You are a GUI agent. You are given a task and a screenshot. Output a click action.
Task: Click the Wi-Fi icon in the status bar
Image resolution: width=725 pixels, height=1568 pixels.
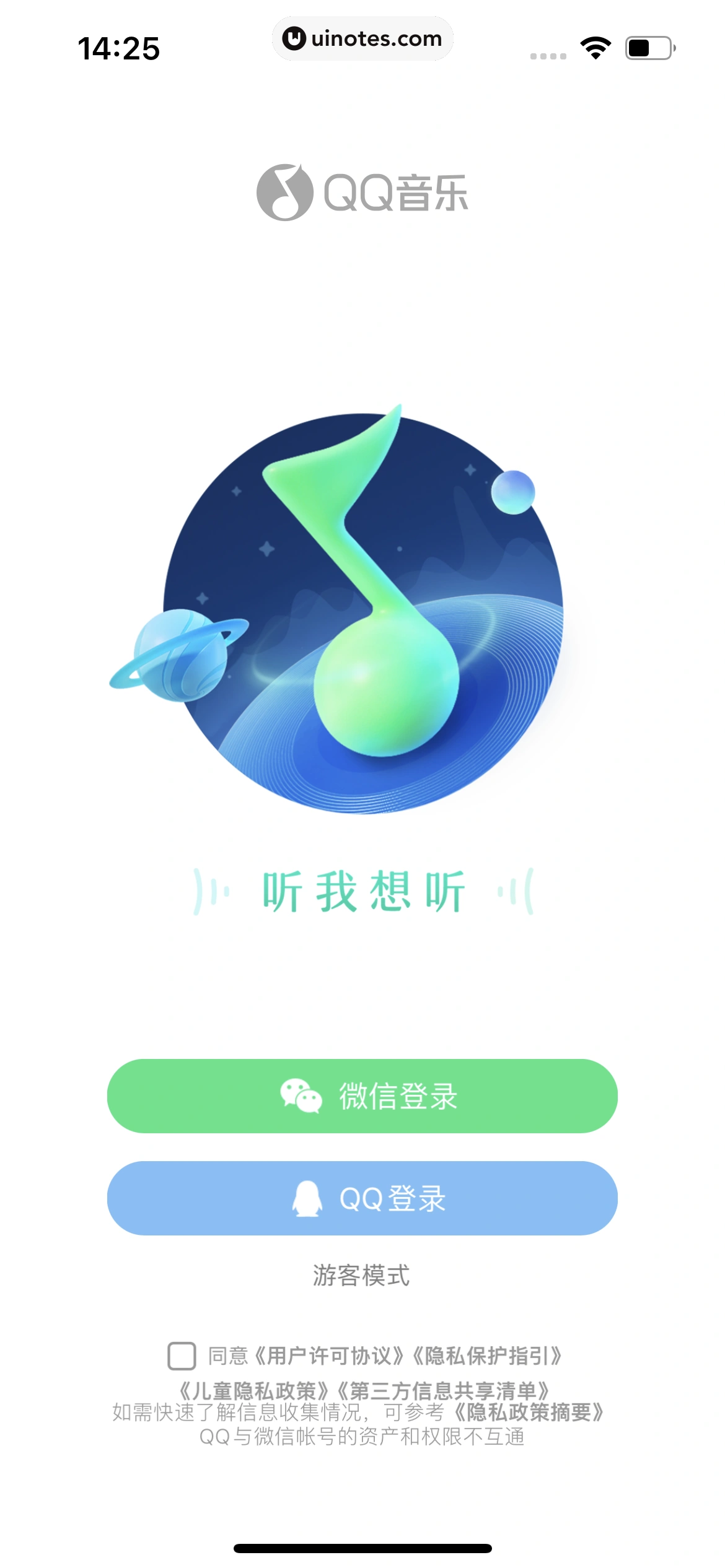595,46
